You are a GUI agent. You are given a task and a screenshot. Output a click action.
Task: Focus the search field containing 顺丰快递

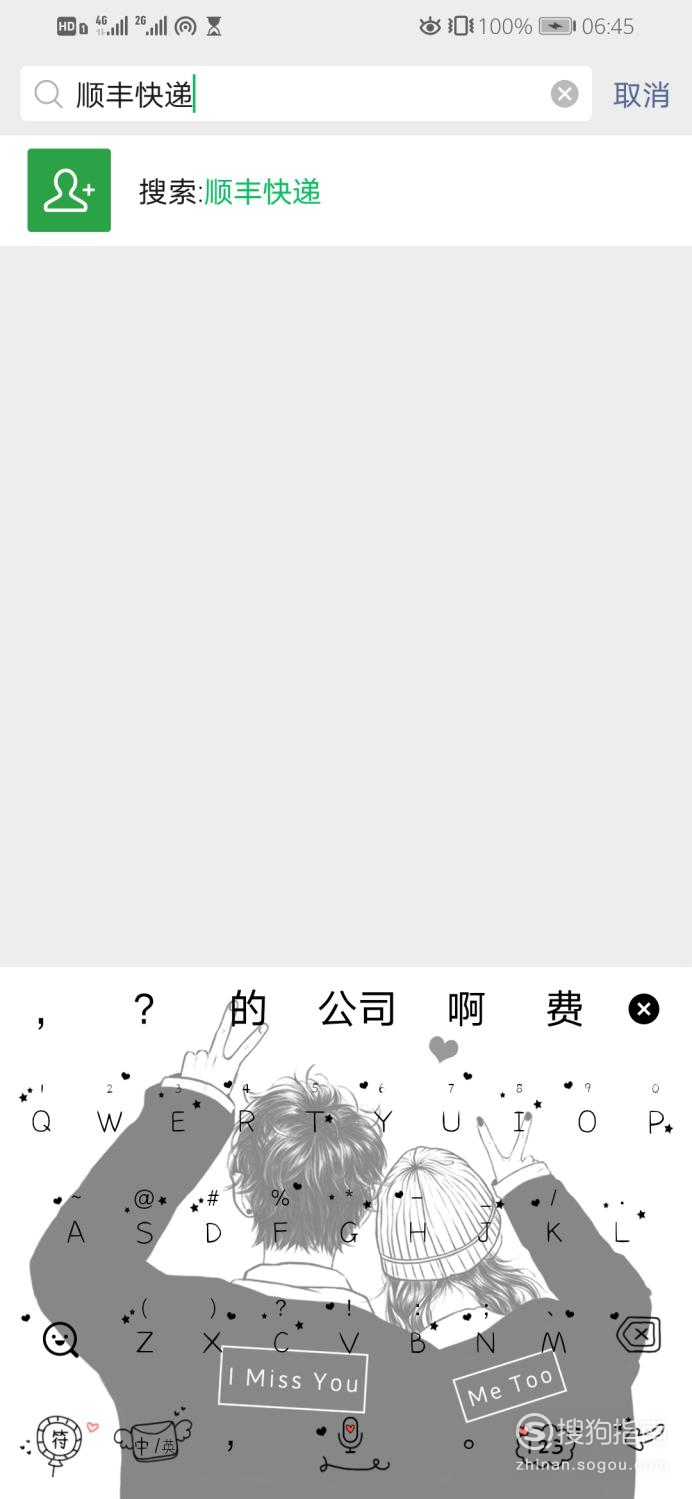[300, 95]
